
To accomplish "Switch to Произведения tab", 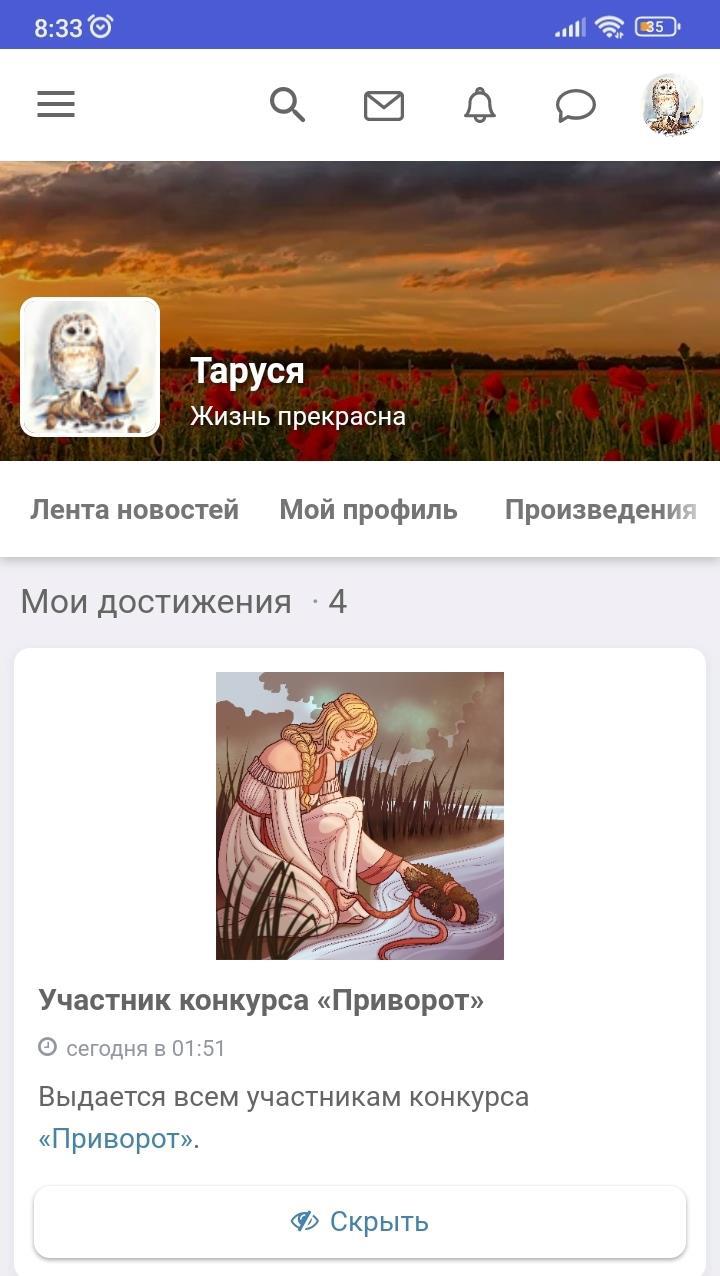I will (x=600, y=510).
